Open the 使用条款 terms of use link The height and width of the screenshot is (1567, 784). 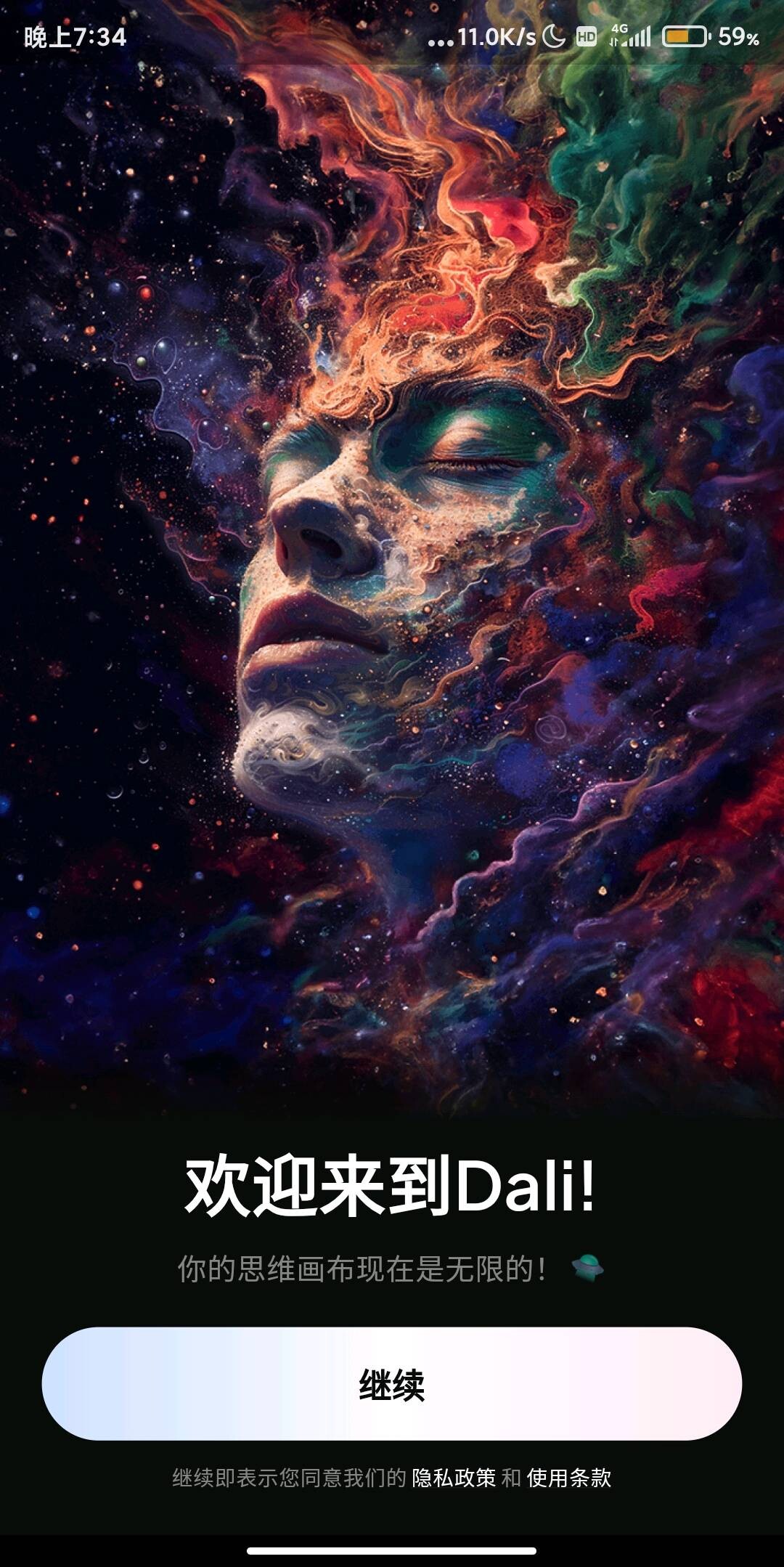[x=569, y=1478]
